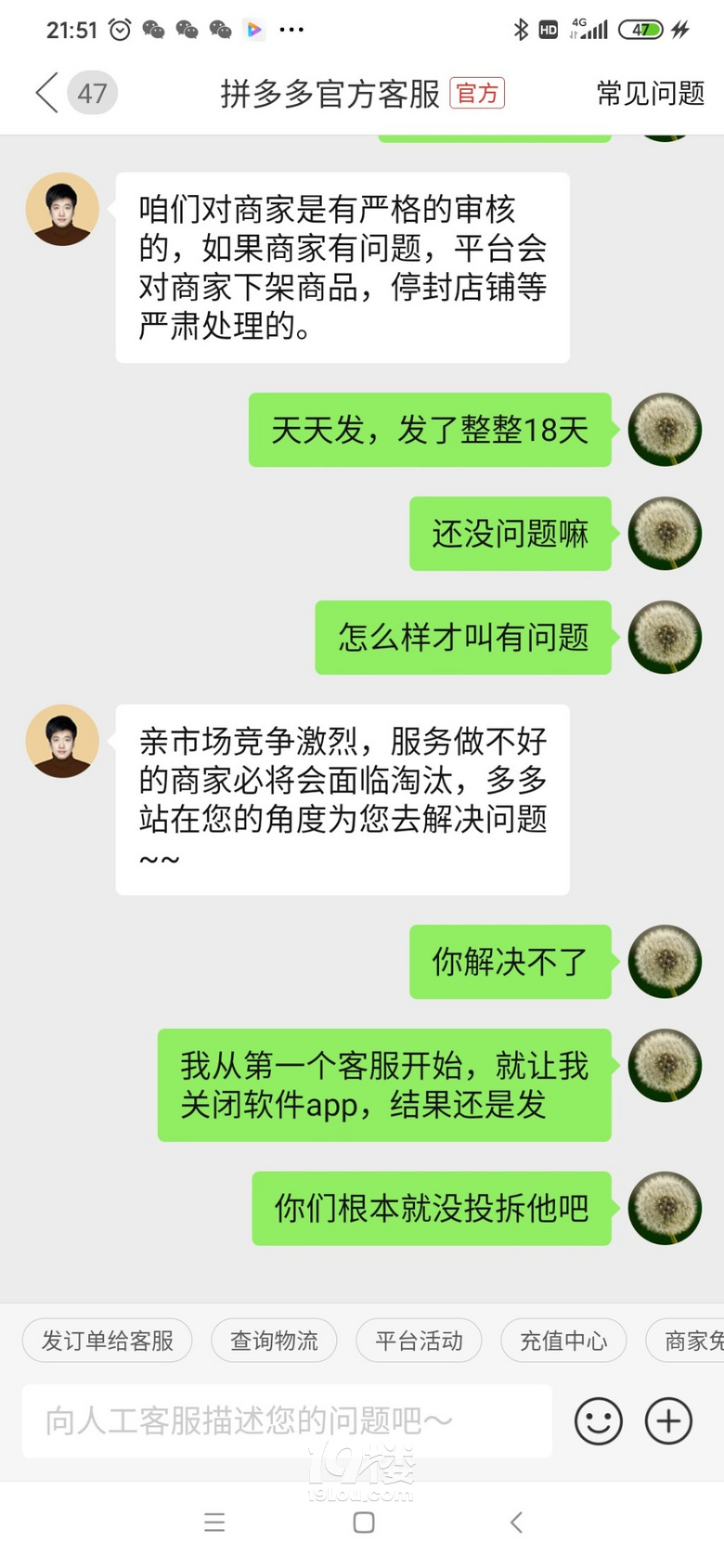Tap the system home button
This screenshot has width=724, height=1568.
364,1523
